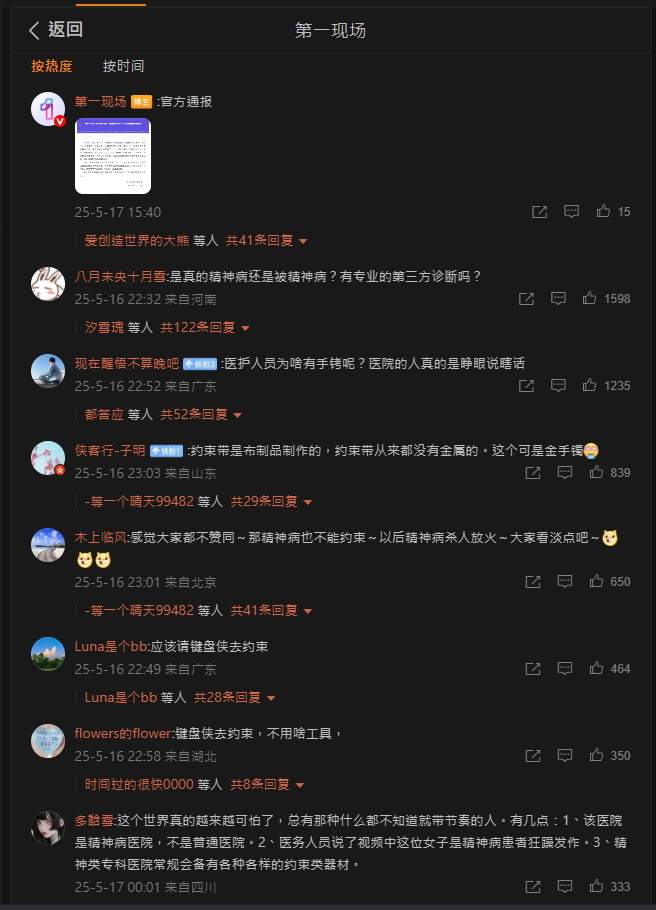Like 侠客行-子明's comment with 839 likes
This screenshot has height=910, width=656.
596,473
